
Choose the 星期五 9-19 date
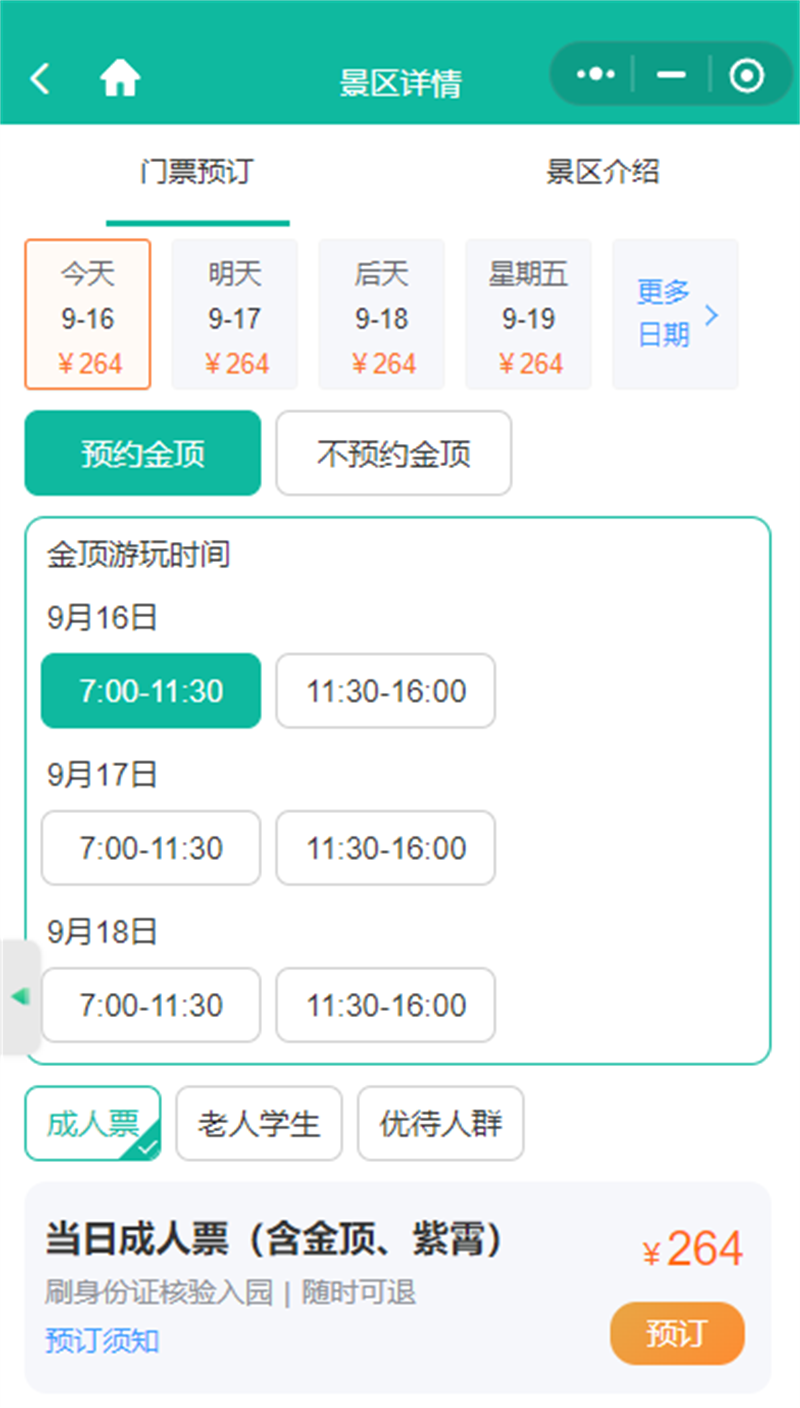(528, 315)
